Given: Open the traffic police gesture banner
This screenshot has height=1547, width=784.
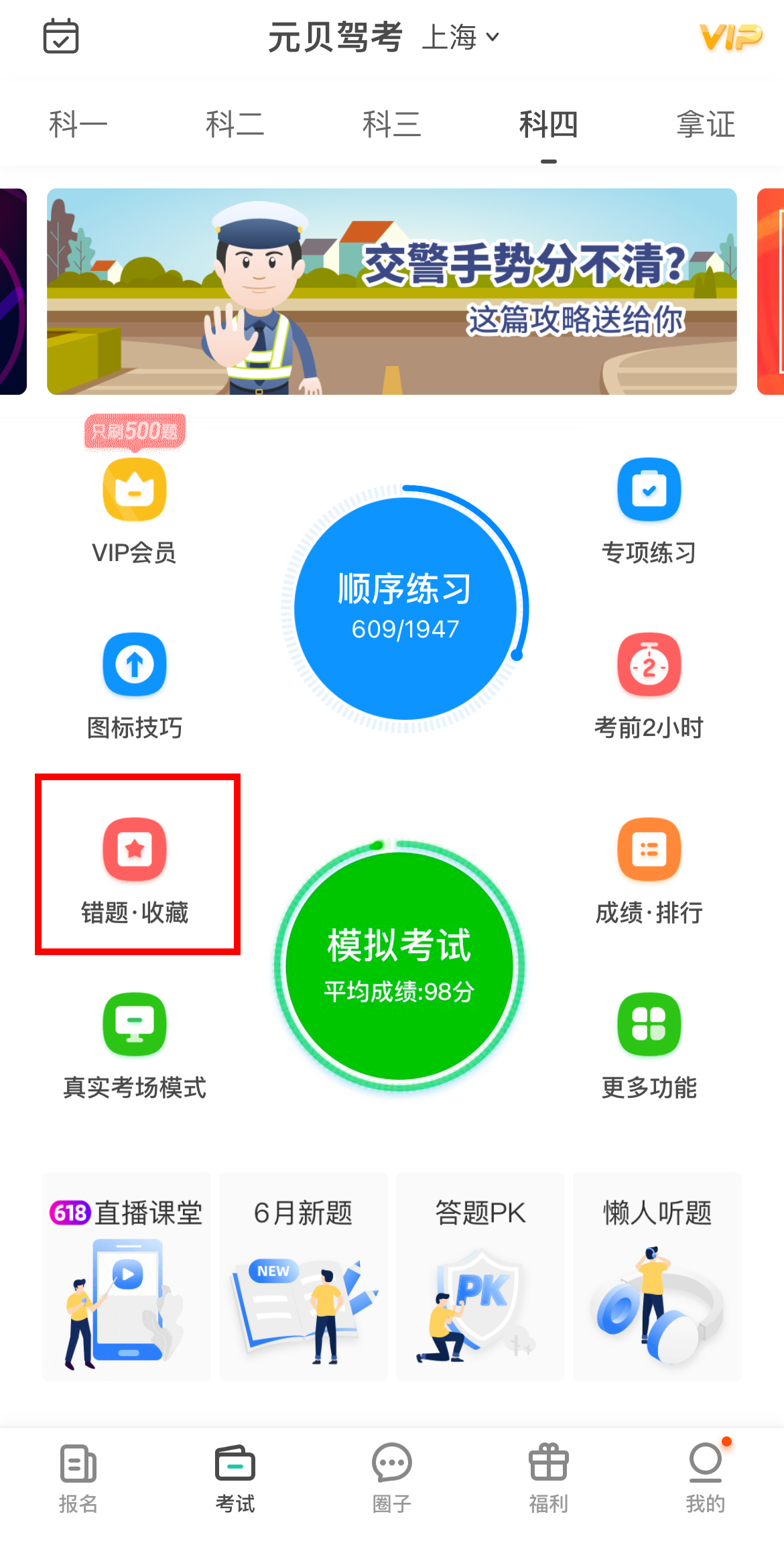Looking at the screenshot, I should [392, 292].
